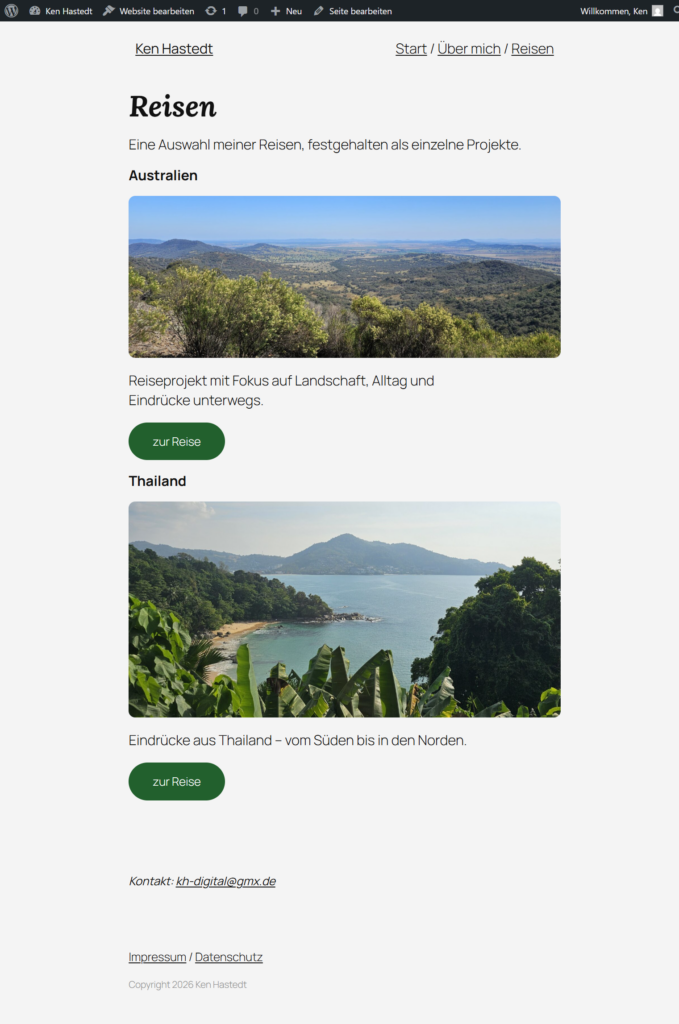Tap the kh-digital@gmx.de email link

click(x=225, y=881)
